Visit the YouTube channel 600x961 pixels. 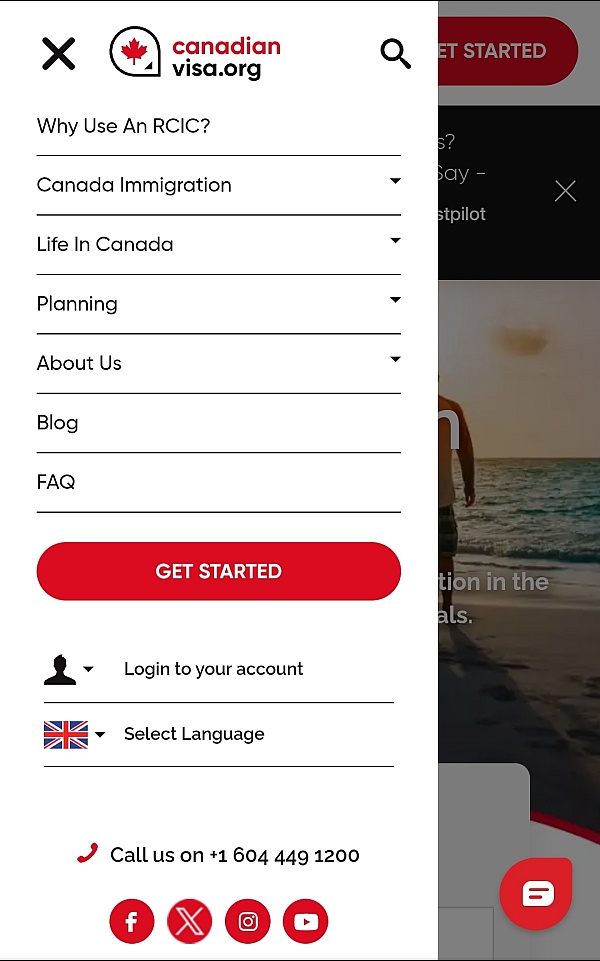coord(306,921)
